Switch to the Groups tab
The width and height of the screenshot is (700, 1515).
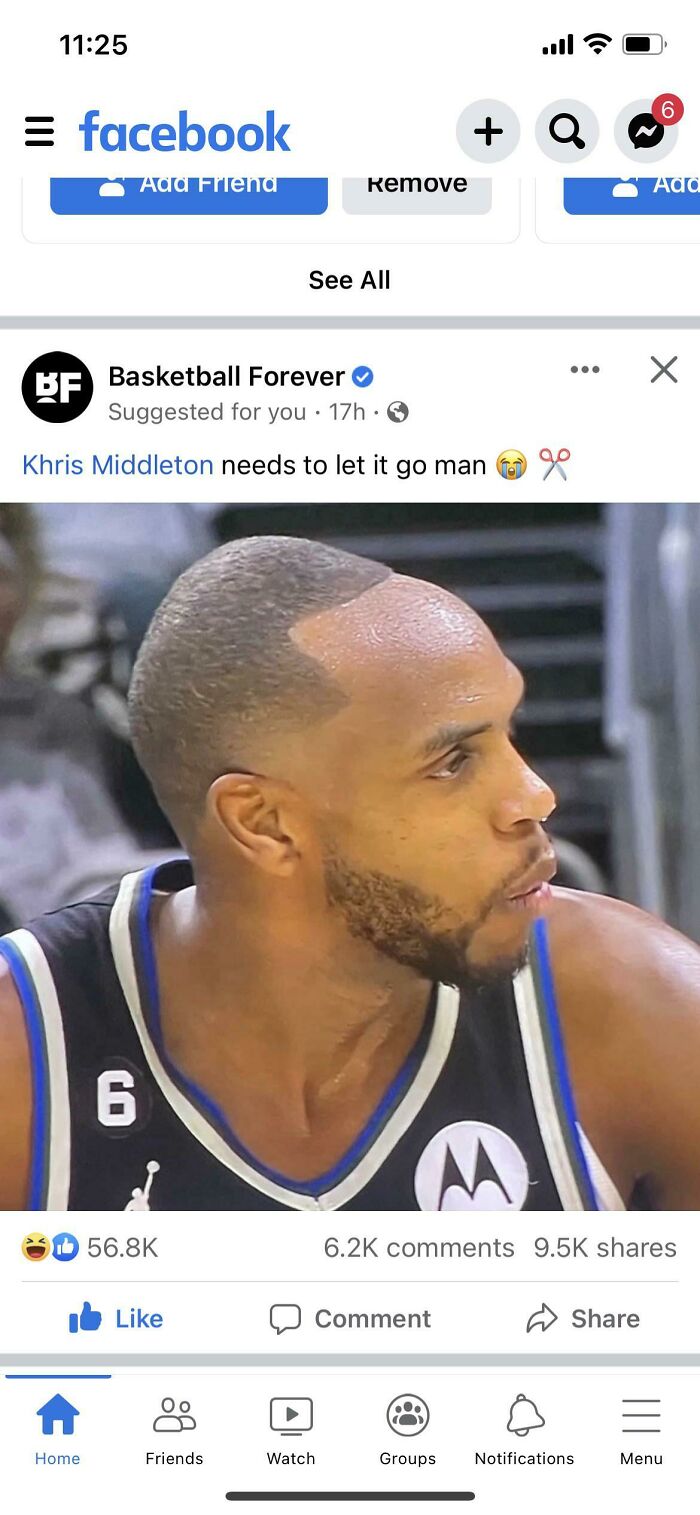pyautogui.click(x=407, y=1432)
